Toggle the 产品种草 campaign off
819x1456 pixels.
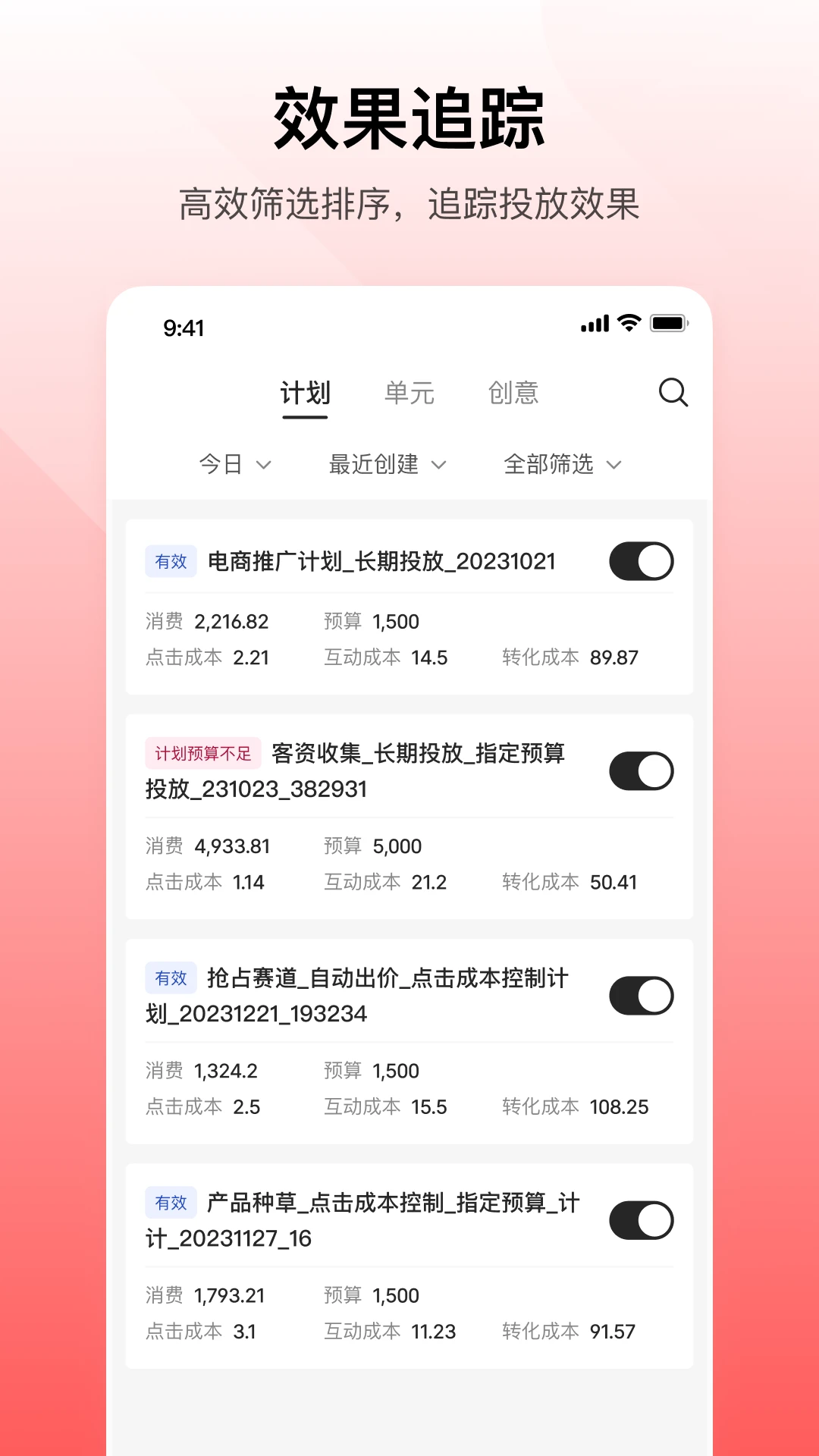(641, 1219)
